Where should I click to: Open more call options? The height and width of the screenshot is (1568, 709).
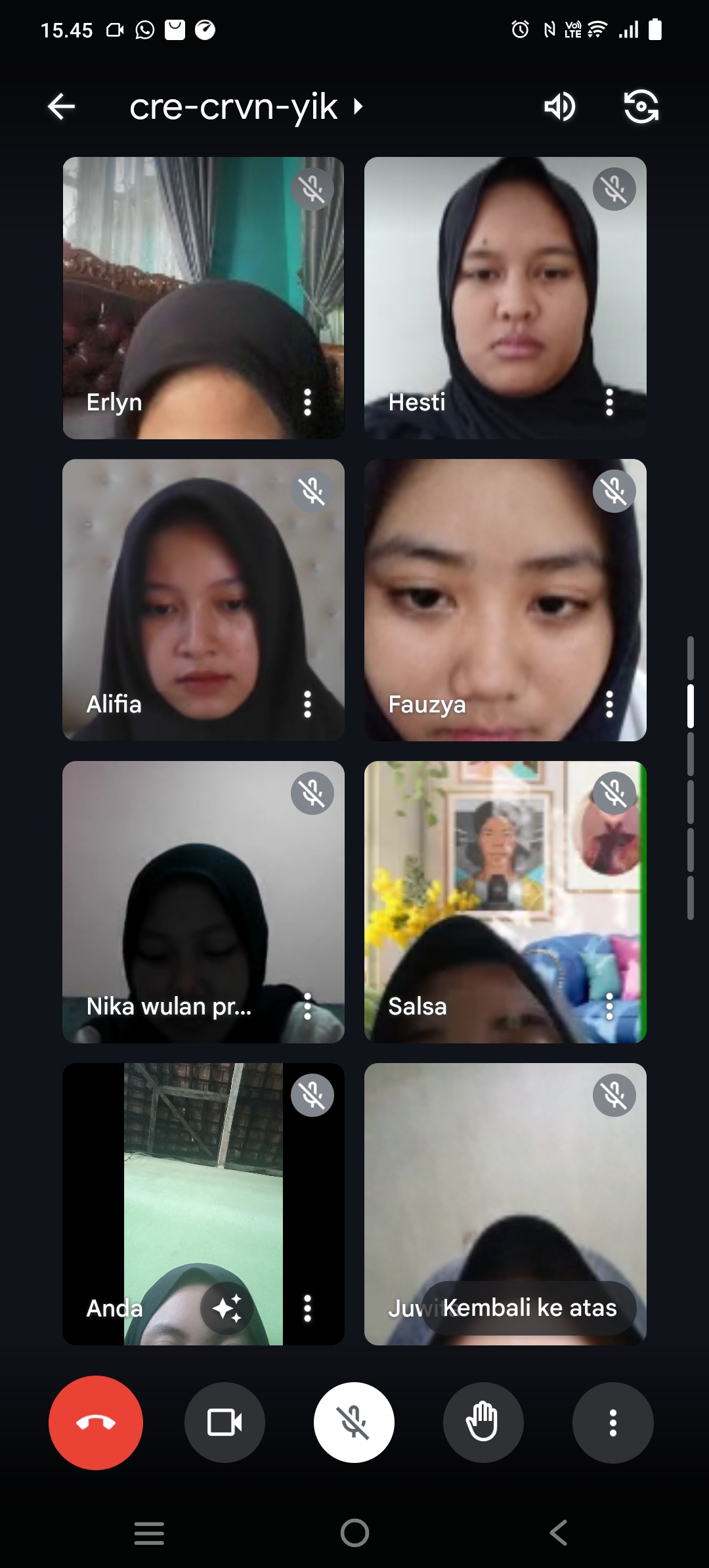pyautogui.click(x=612, y=1422)
